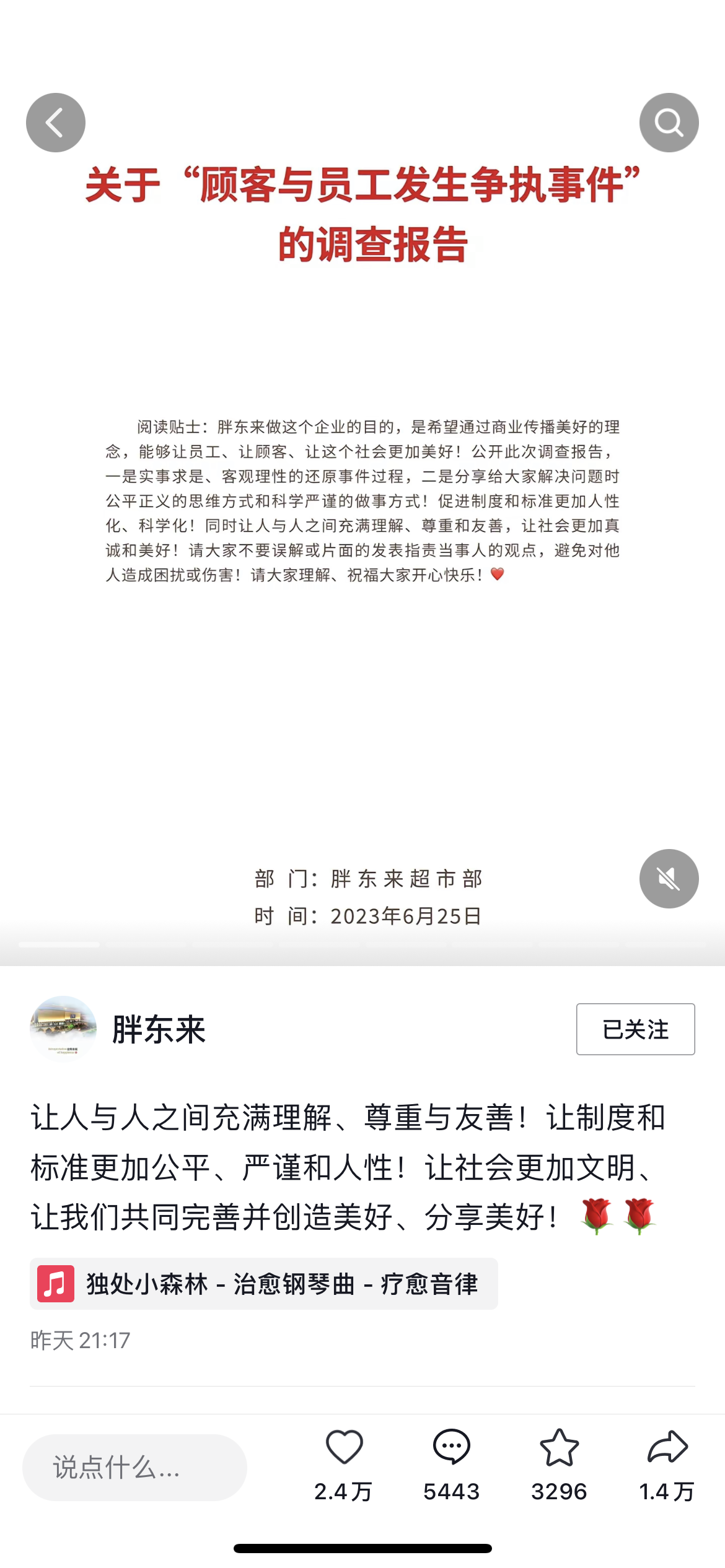Open the search magnifier icon
This screenshot has height=1568, width=725.
click(x=669, y=123)
